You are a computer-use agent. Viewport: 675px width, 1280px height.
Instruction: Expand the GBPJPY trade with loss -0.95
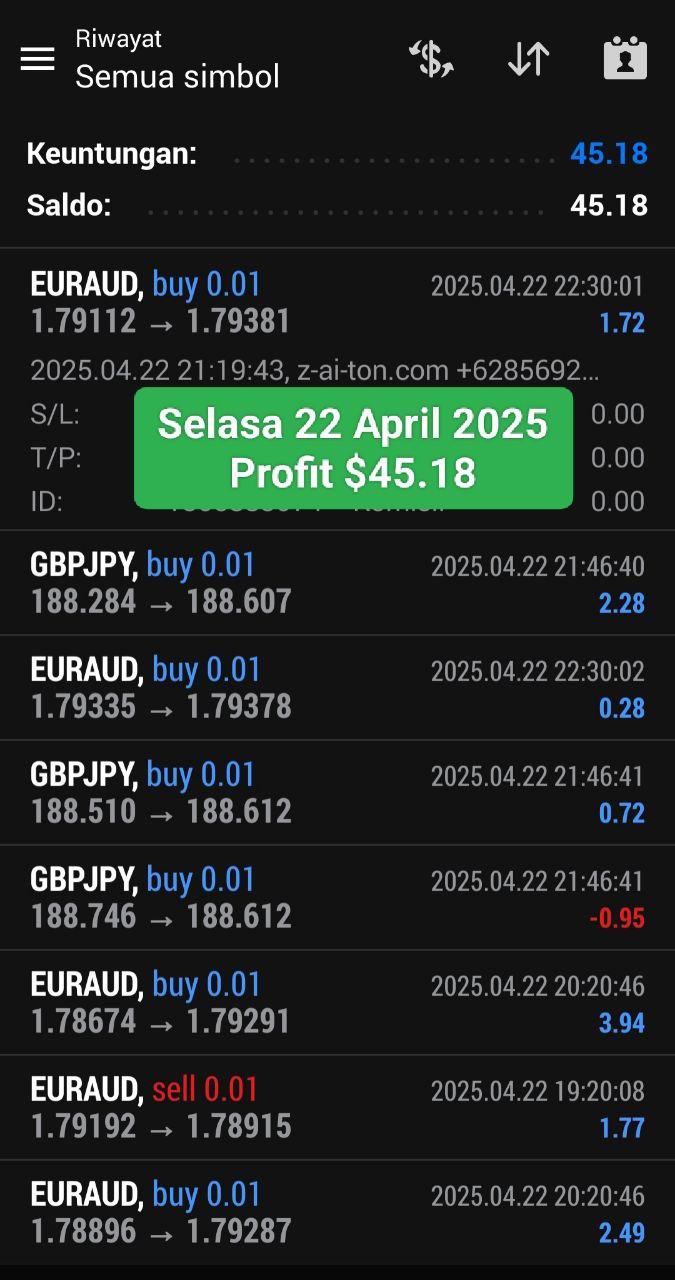[x=337, y=898]
